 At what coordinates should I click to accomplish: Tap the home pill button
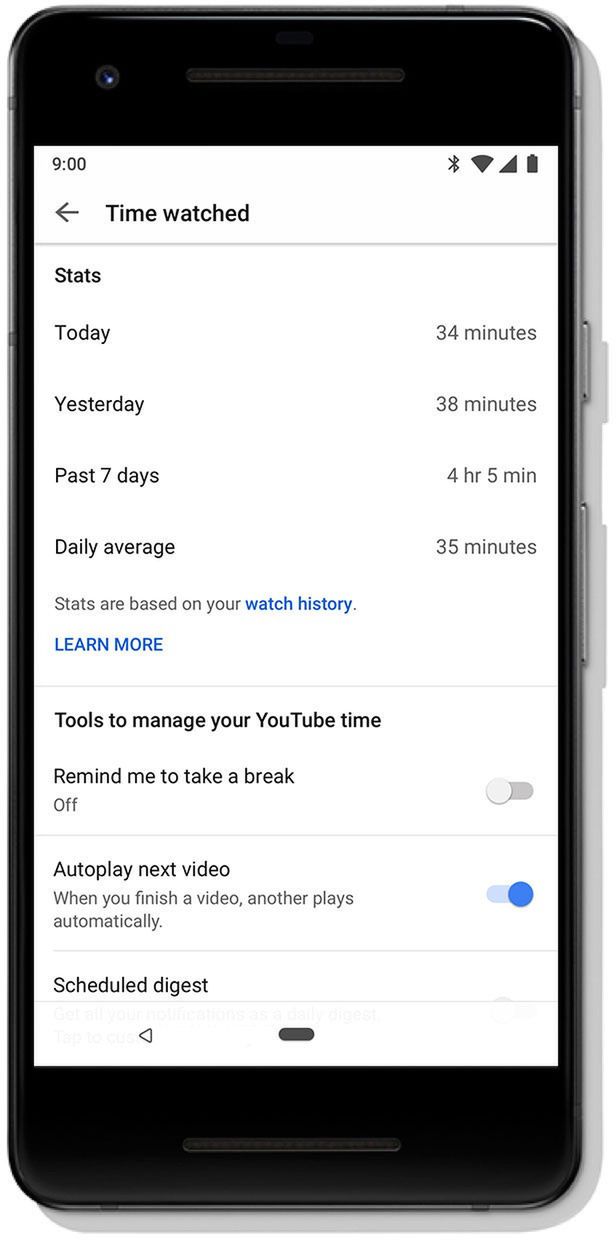point(296,1034)
